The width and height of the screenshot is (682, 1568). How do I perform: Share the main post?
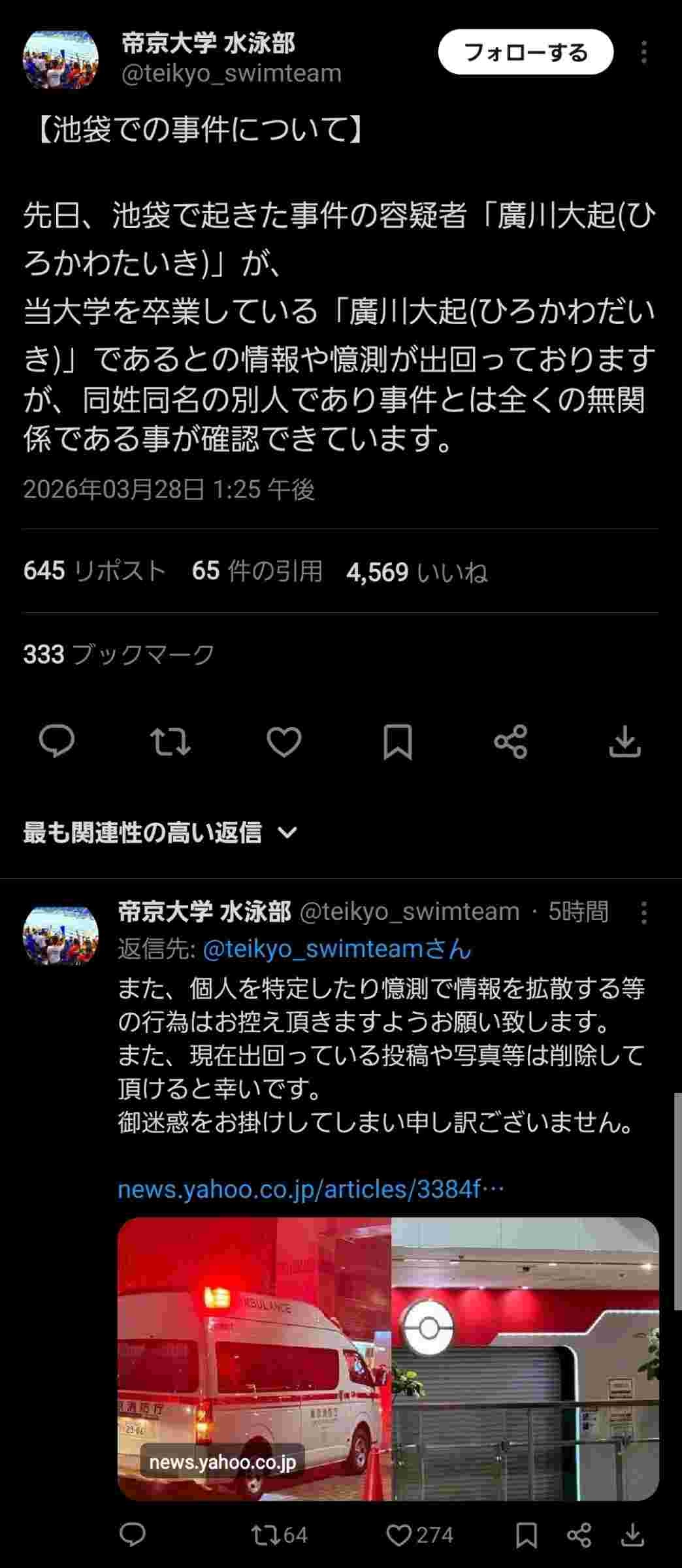tap(510, 742)
